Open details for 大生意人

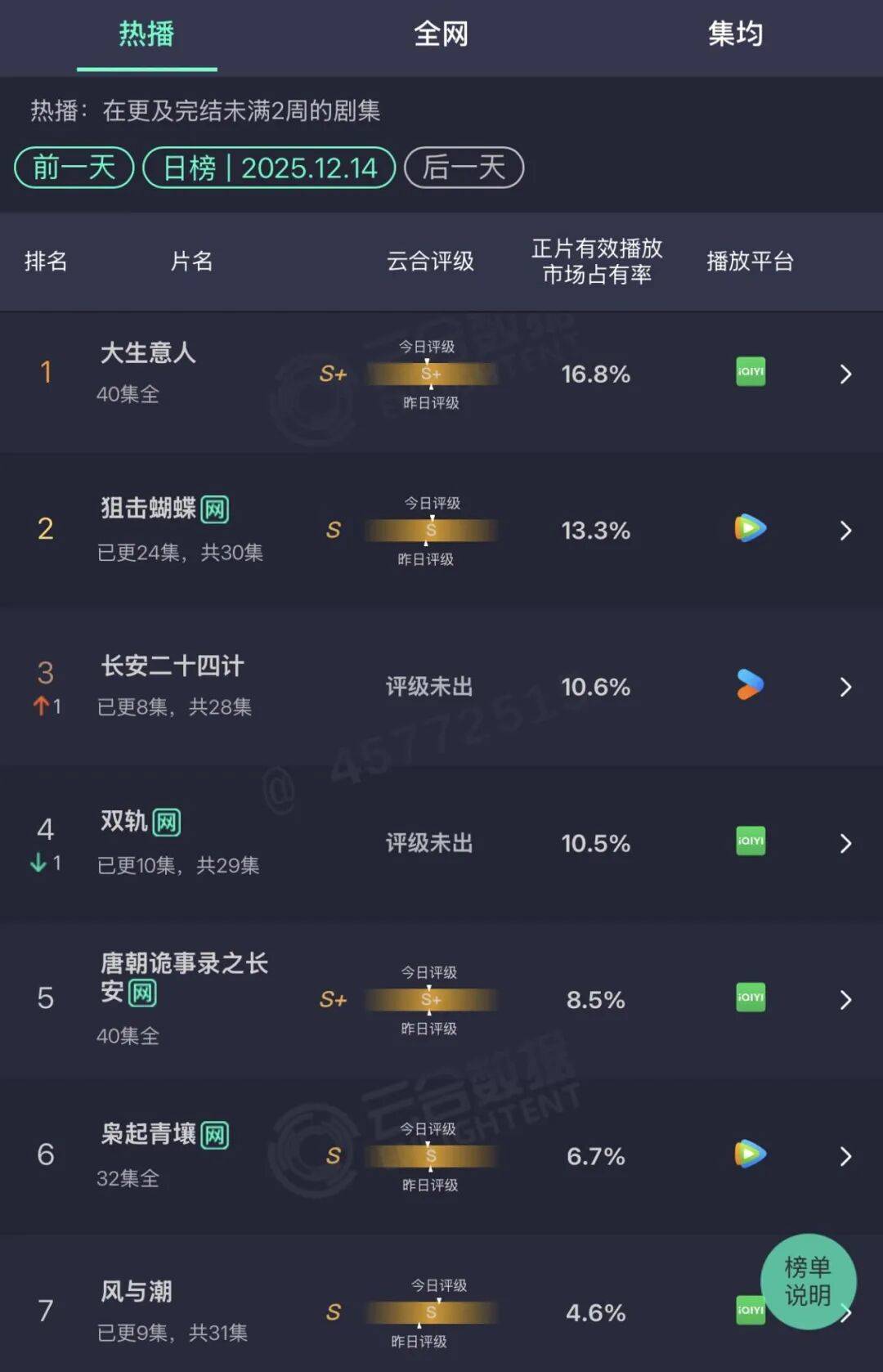click(x=148, y=353)
